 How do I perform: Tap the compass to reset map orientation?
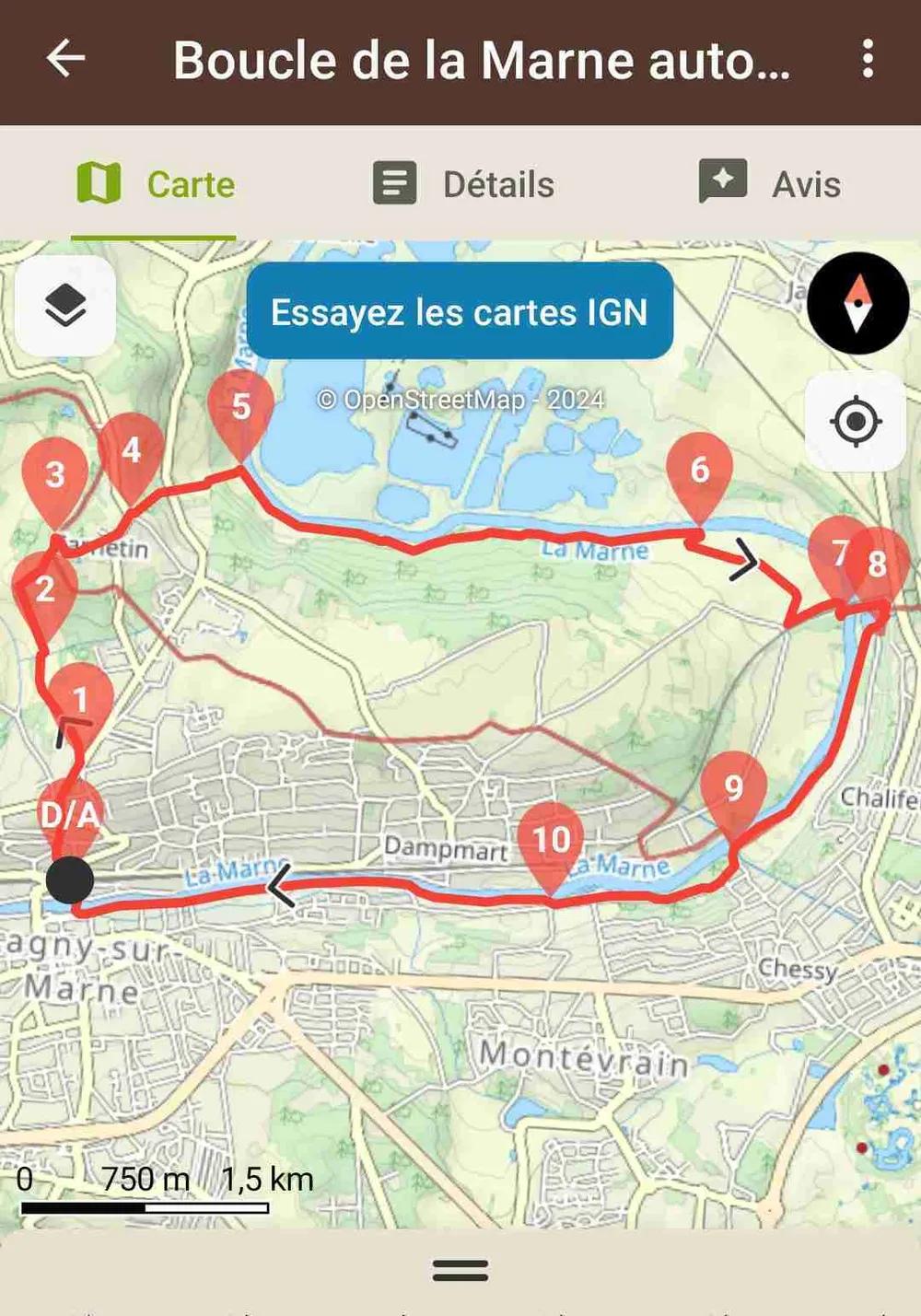tap(857, 302)
